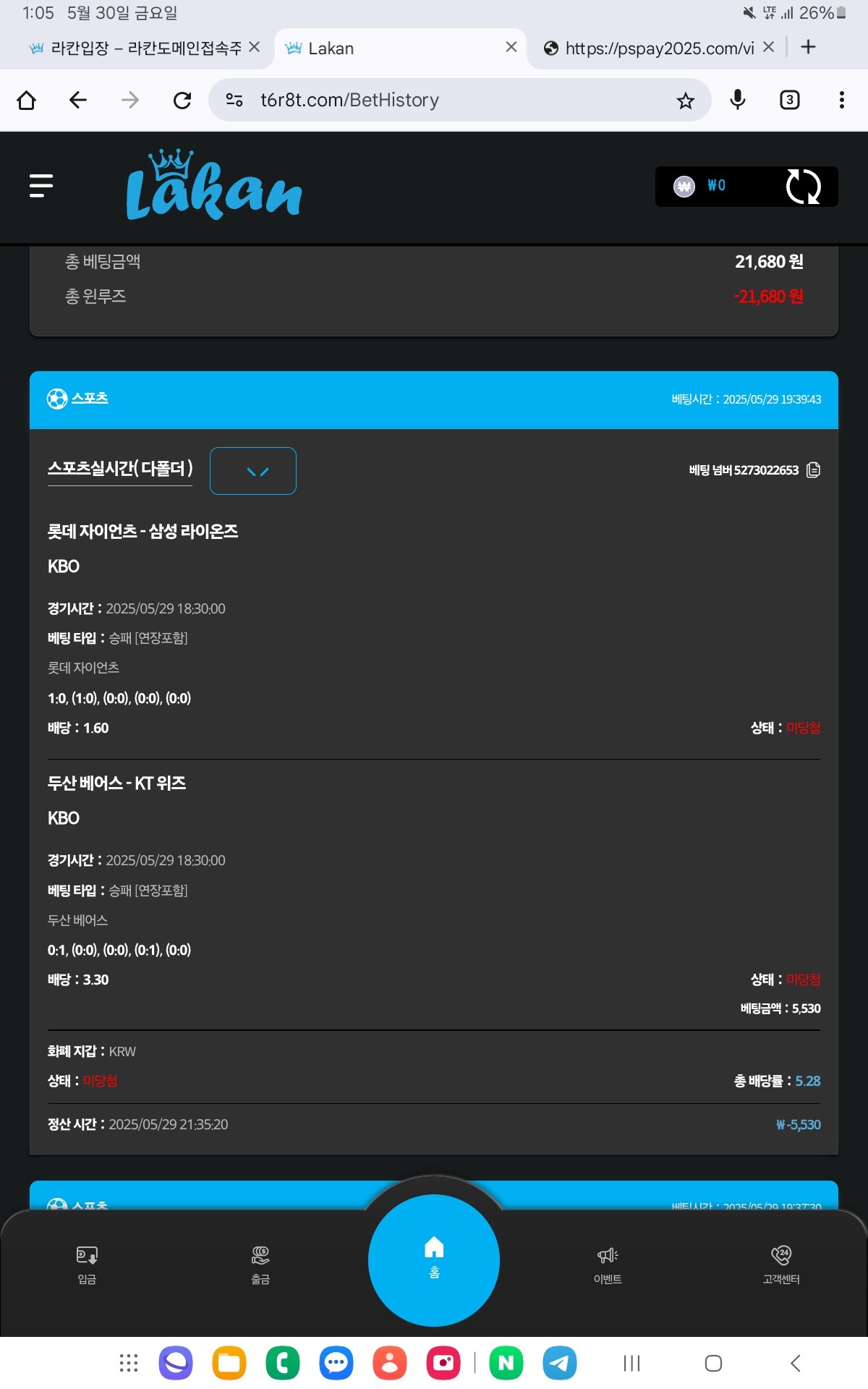
Task: Refresh the wallet balance
Action: [x=803, y=187]
